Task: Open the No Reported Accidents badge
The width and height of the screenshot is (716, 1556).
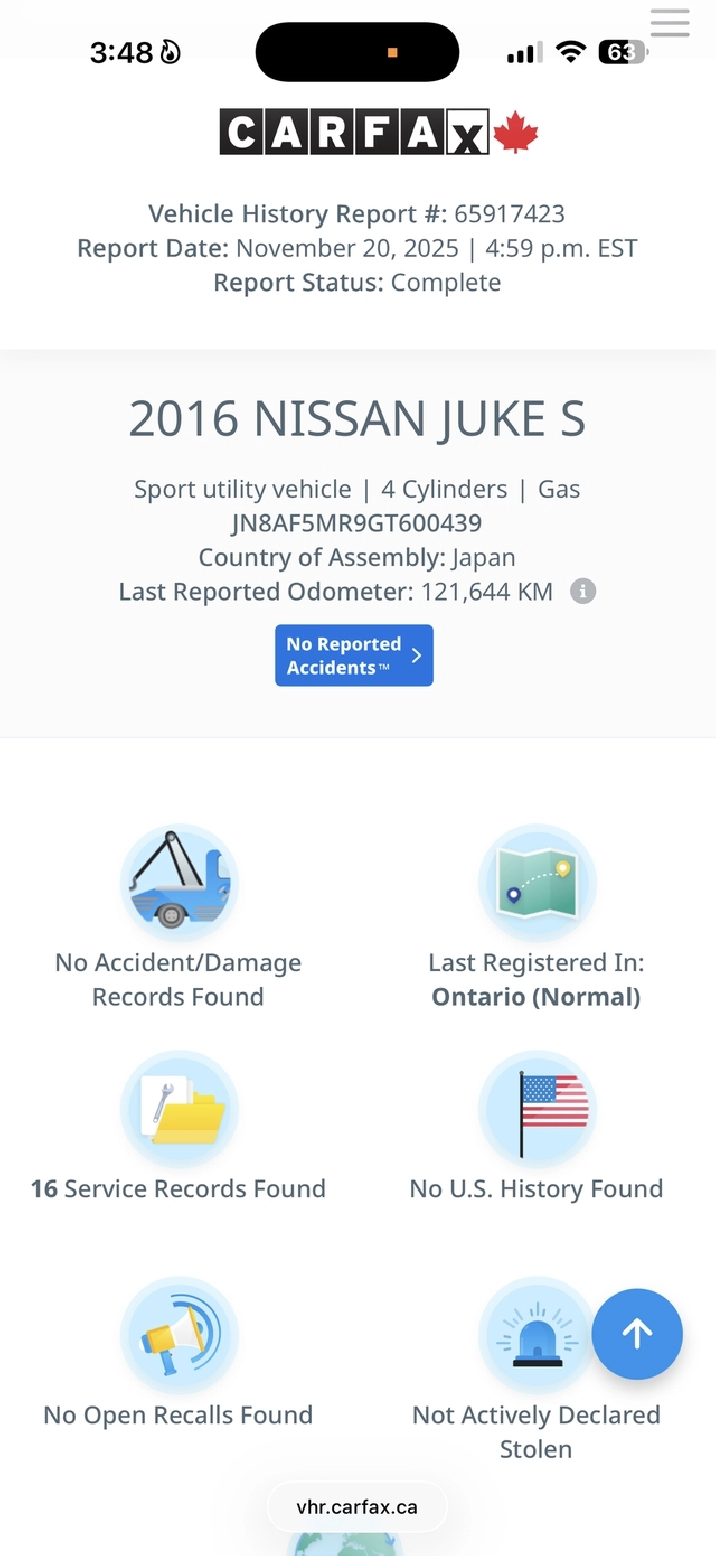Action: (354, 656)
